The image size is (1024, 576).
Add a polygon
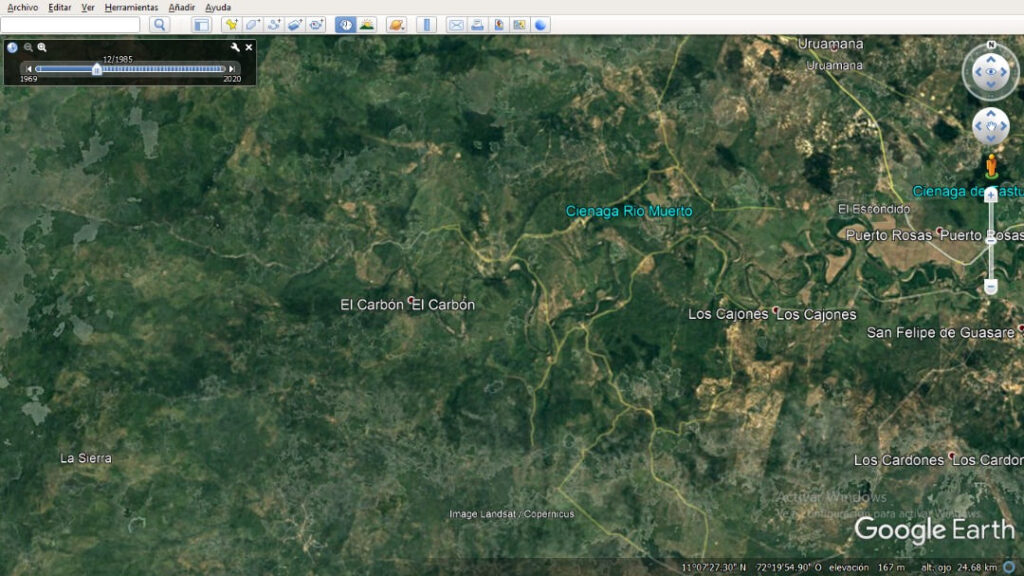point(253,25)
